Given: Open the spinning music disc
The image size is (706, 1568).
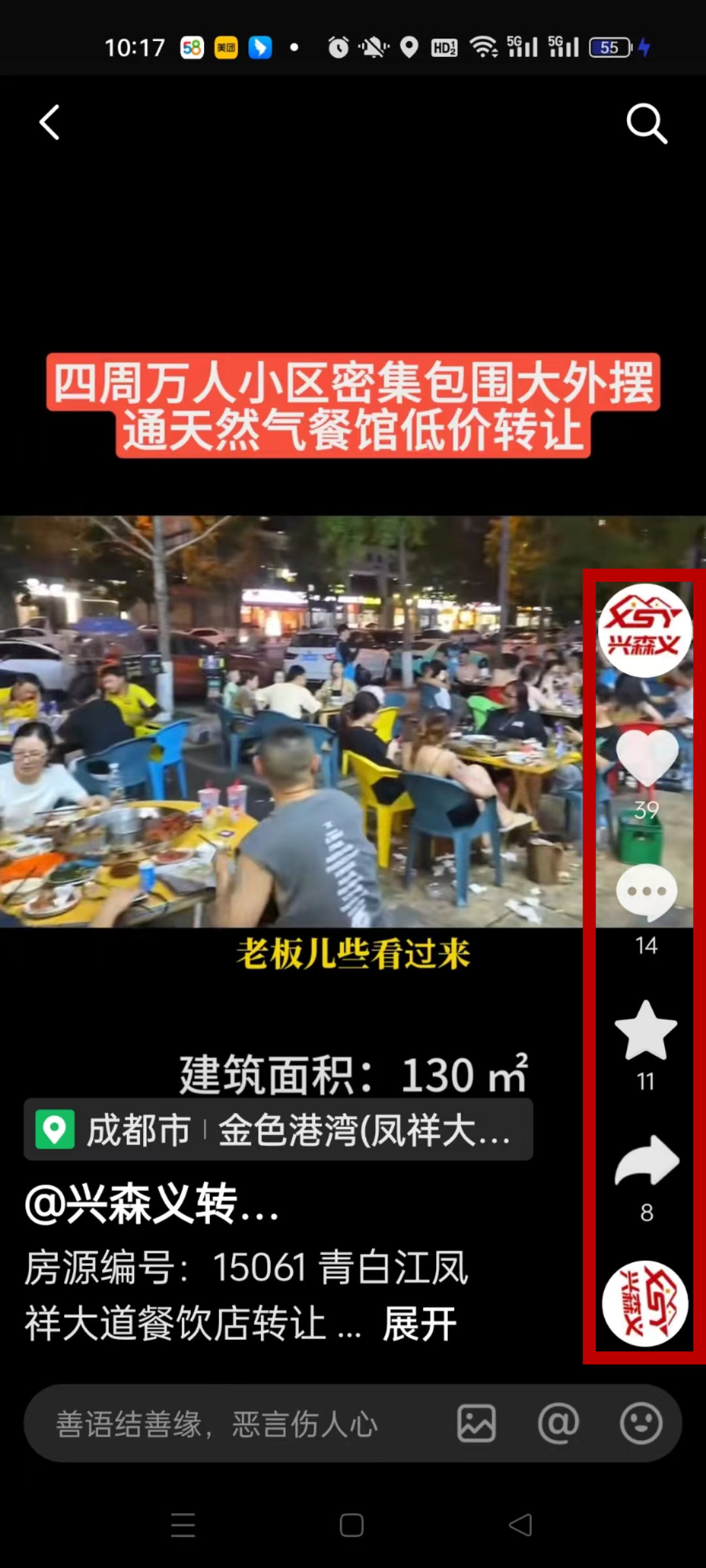Looking at the screenshot, I should (x=645, y=1303).
